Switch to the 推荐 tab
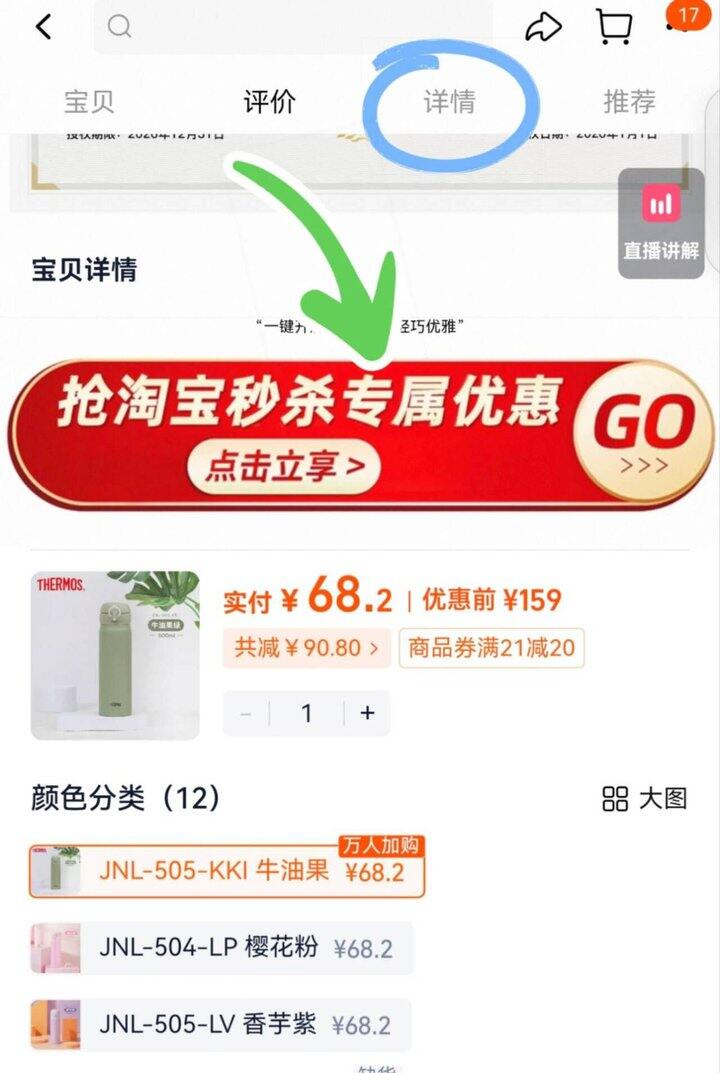This screenshot has width=720, height=1073. pyautogui.click(x=629, y=101)
